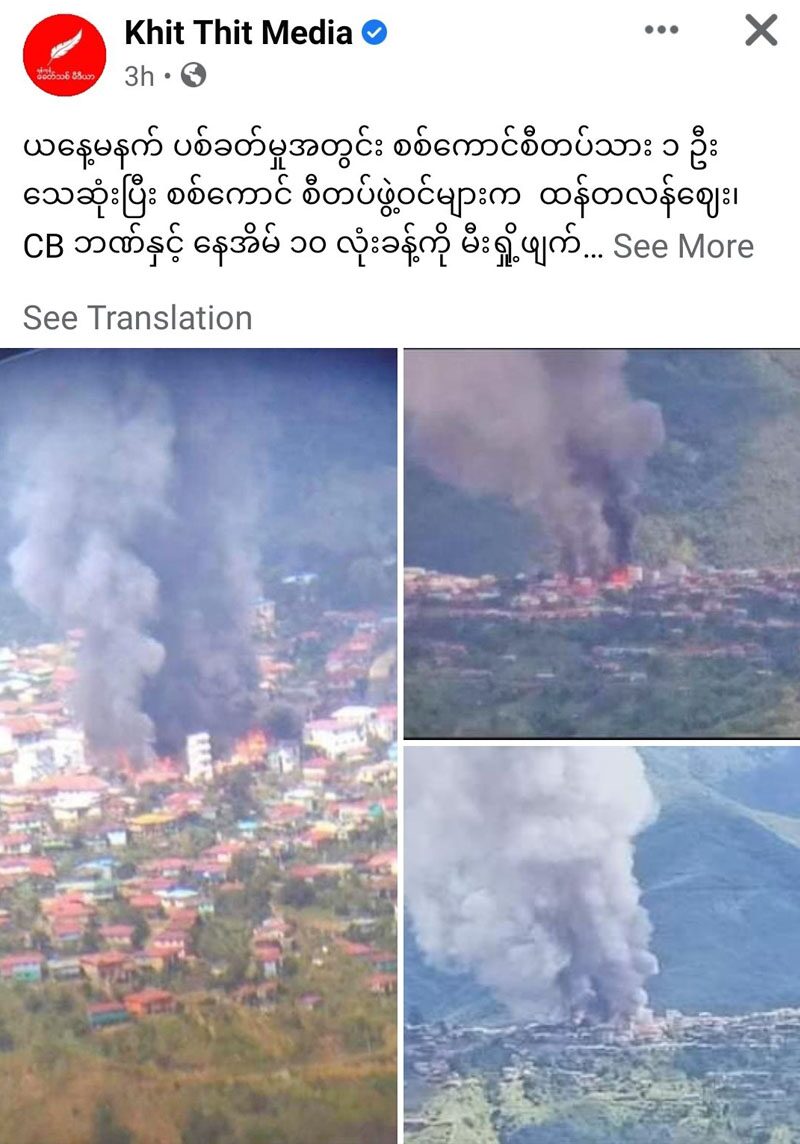Open the bottom-right white smoke photo
The width and height of the screenshot is (800, 1144).
point(601,943)
